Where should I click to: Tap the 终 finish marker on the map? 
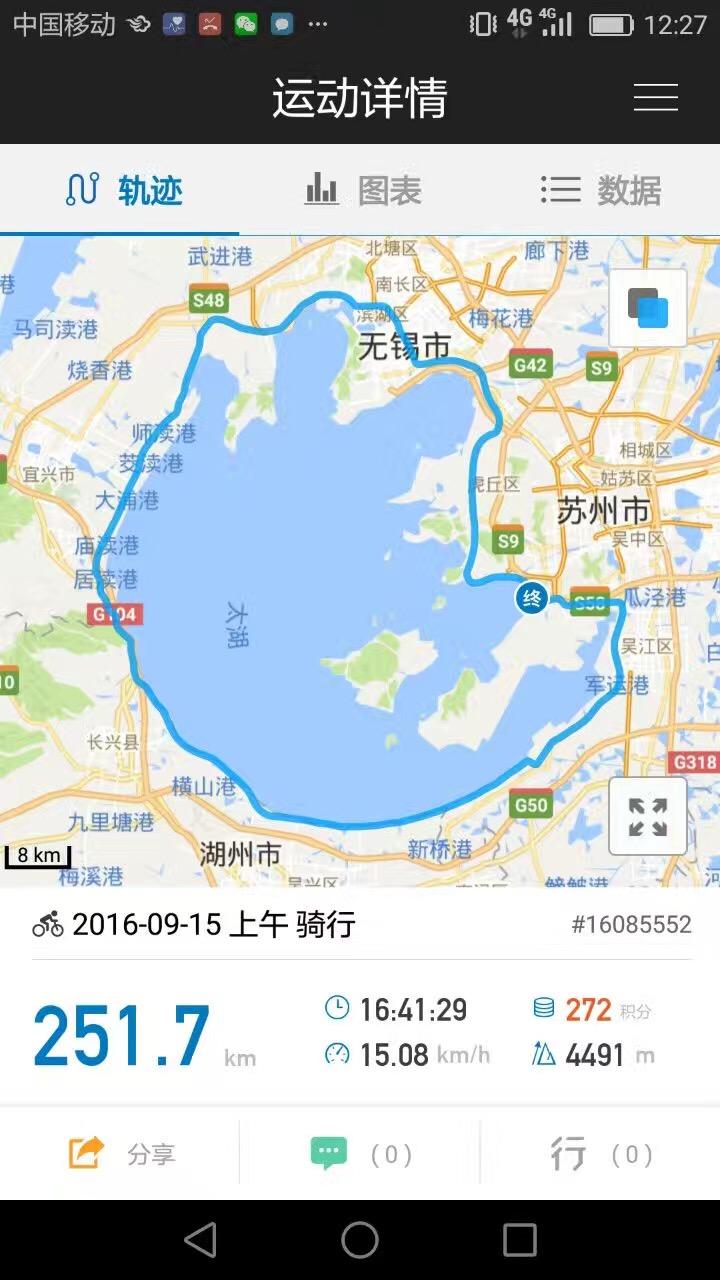(x=532, y=599)
